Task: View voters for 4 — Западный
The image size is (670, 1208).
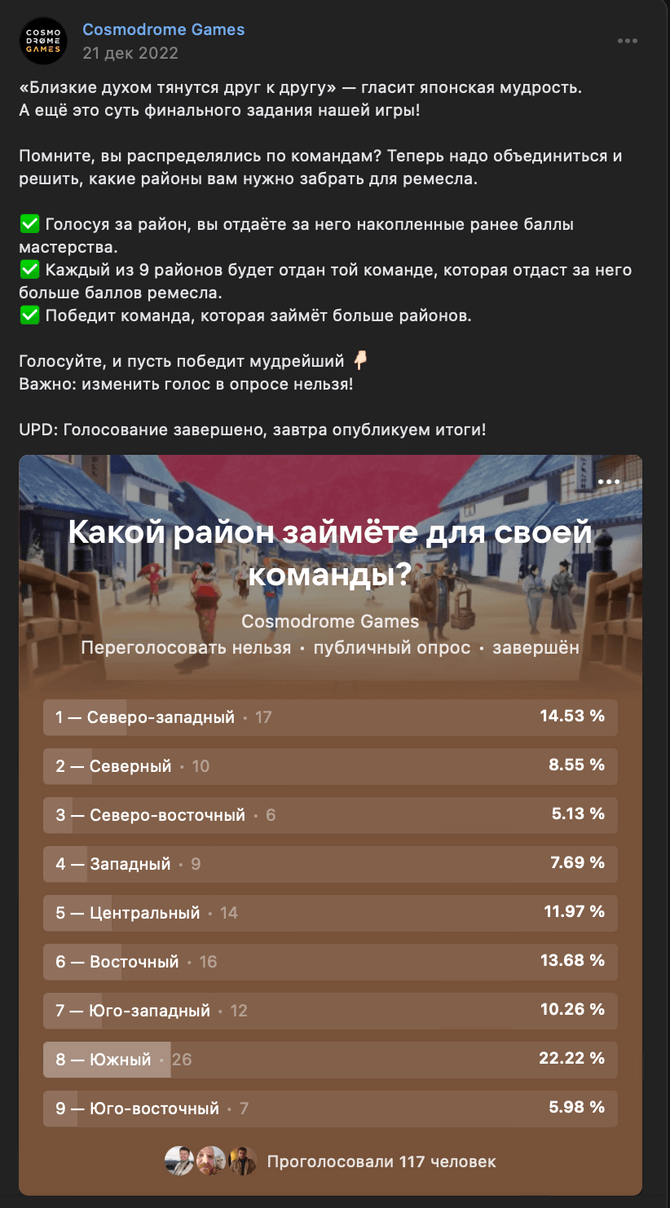Action: (330, 864)
